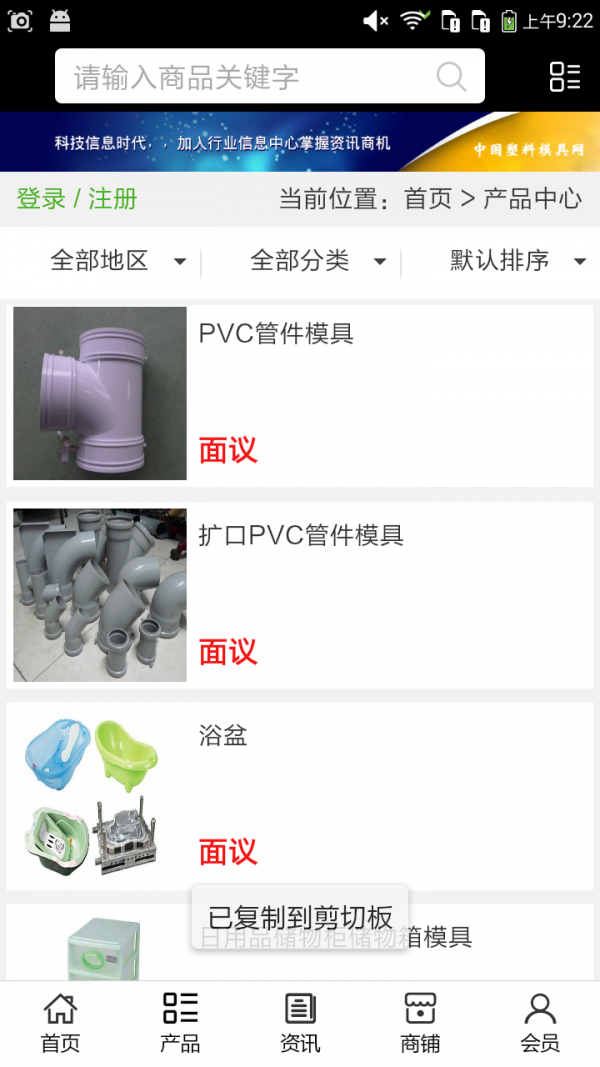600x1067 pixels.
Task: Open the 扩口PVC管件模具 product card
Action: pyautogui.click(x=300, y=595)
